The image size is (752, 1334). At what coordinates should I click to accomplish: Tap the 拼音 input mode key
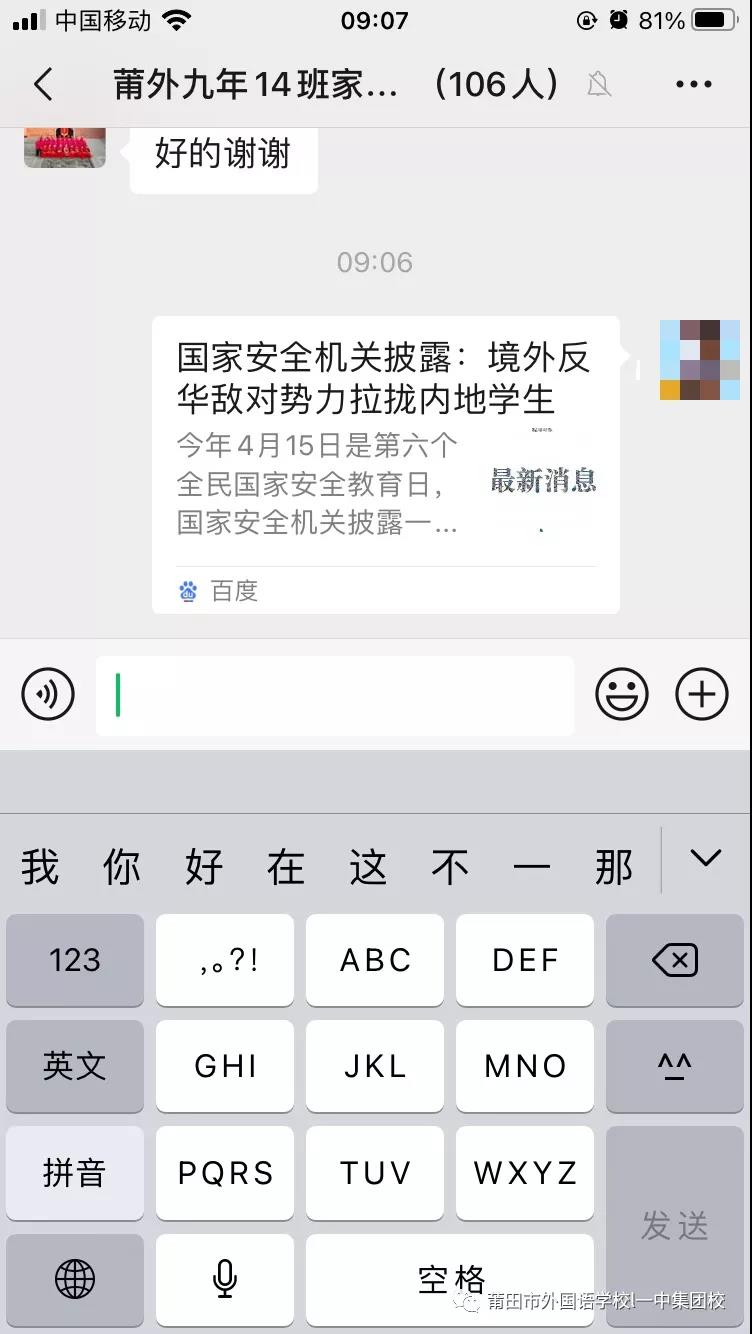click(x=75, y=1172)
